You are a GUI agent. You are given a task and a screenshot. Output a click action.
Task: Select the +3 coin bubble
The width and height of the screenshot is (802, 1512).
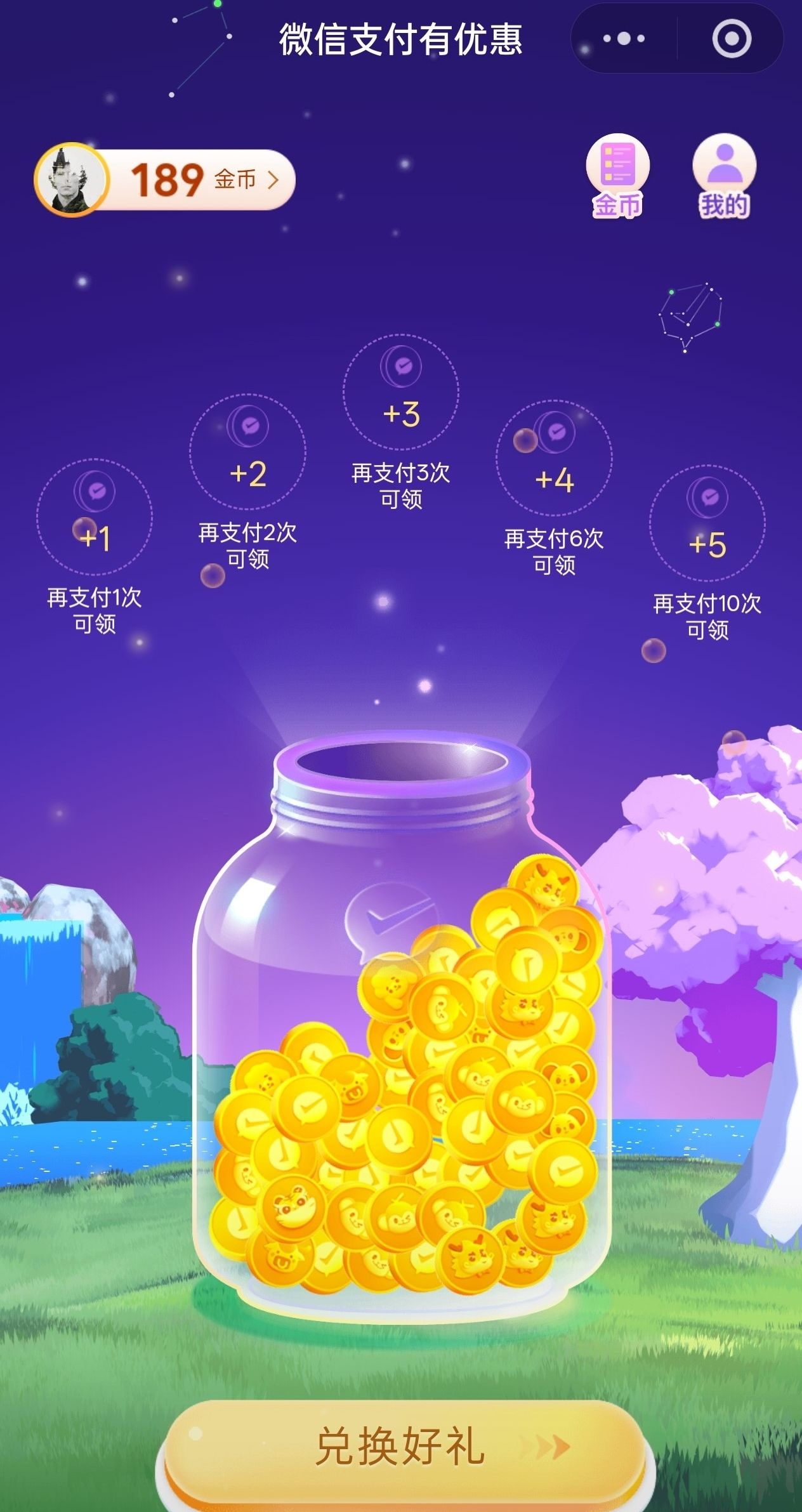tap(401, 392)
